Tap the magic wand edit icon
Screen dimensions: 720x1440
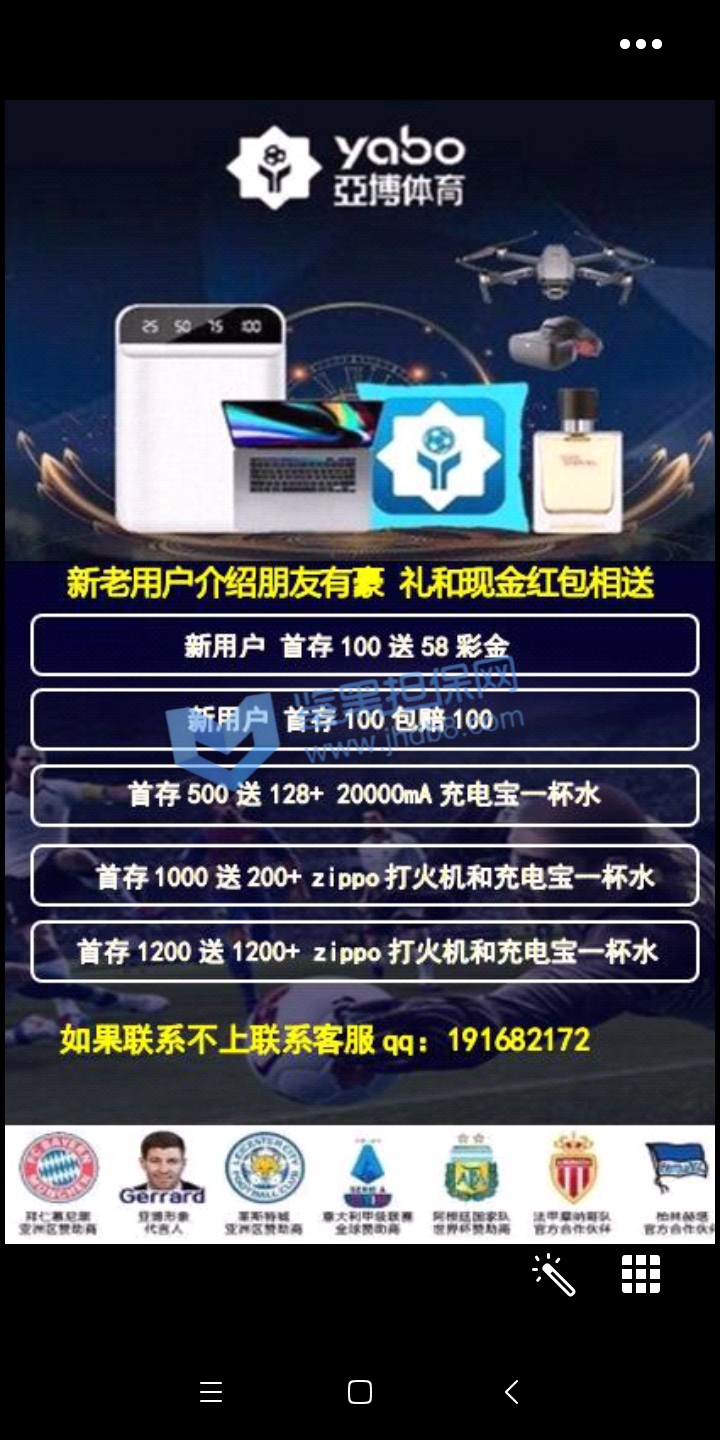(x=554, y=1275)
